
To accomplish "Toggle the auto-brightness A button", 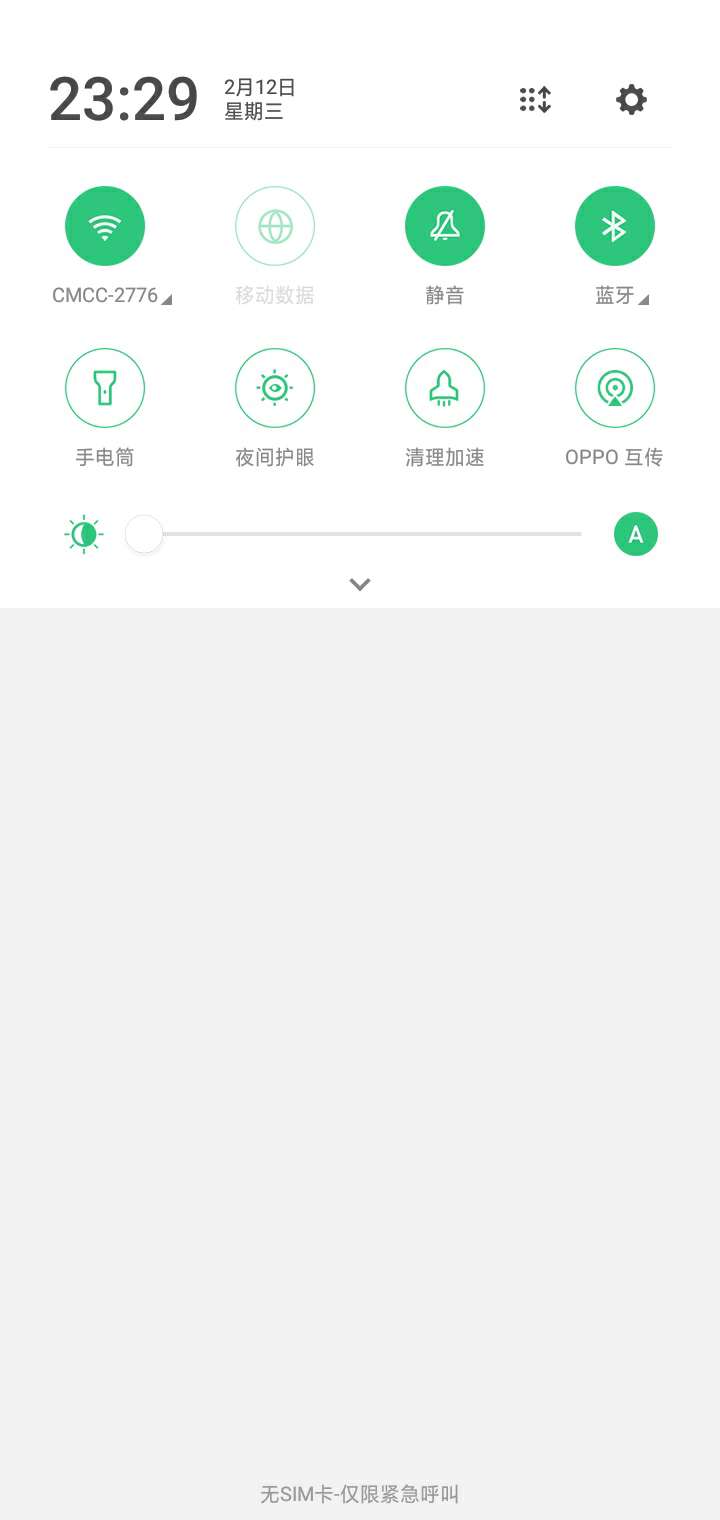I will (x=636, y=534).
